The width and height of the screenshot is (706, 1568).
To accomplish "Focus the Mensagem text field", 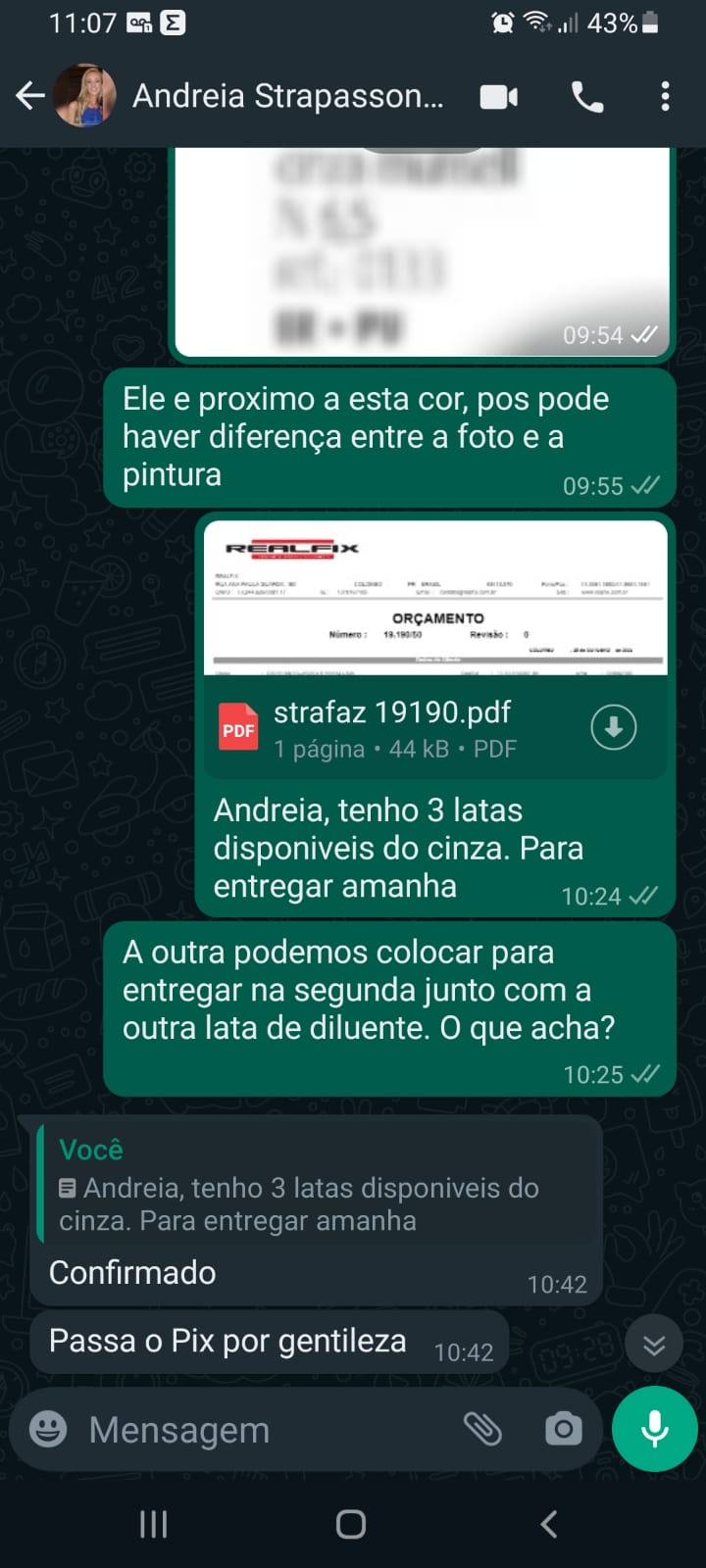I will click(x=265, y=1430).
